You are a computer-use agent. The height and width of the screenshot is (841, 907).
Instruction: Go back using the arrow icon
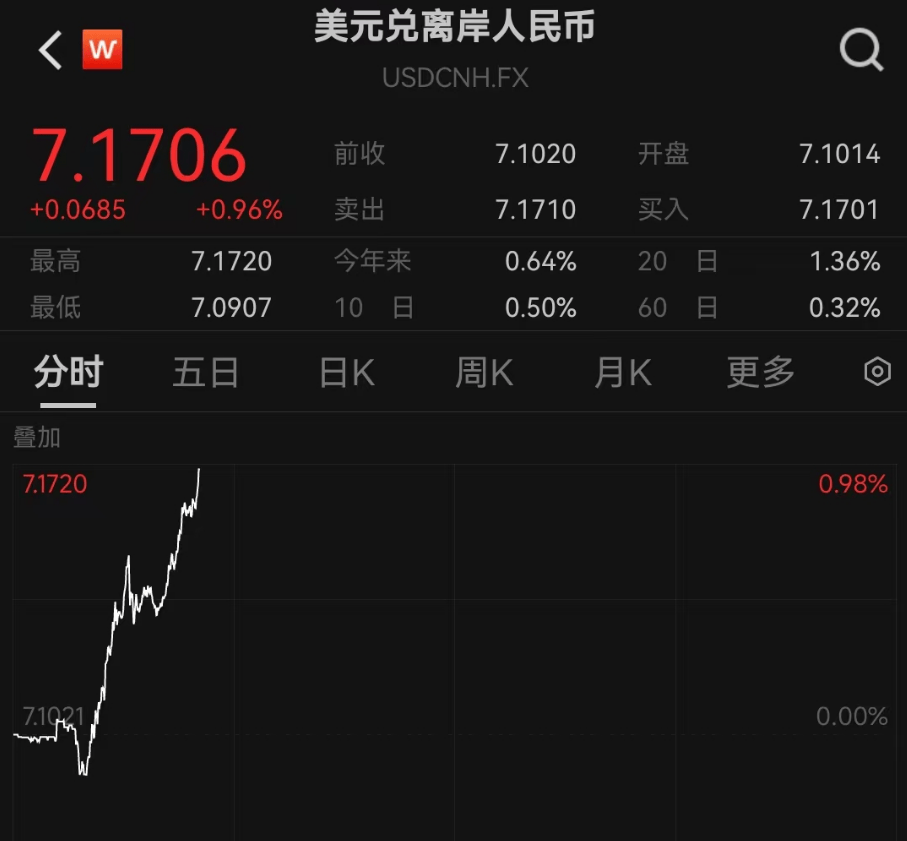click(50, 50)
